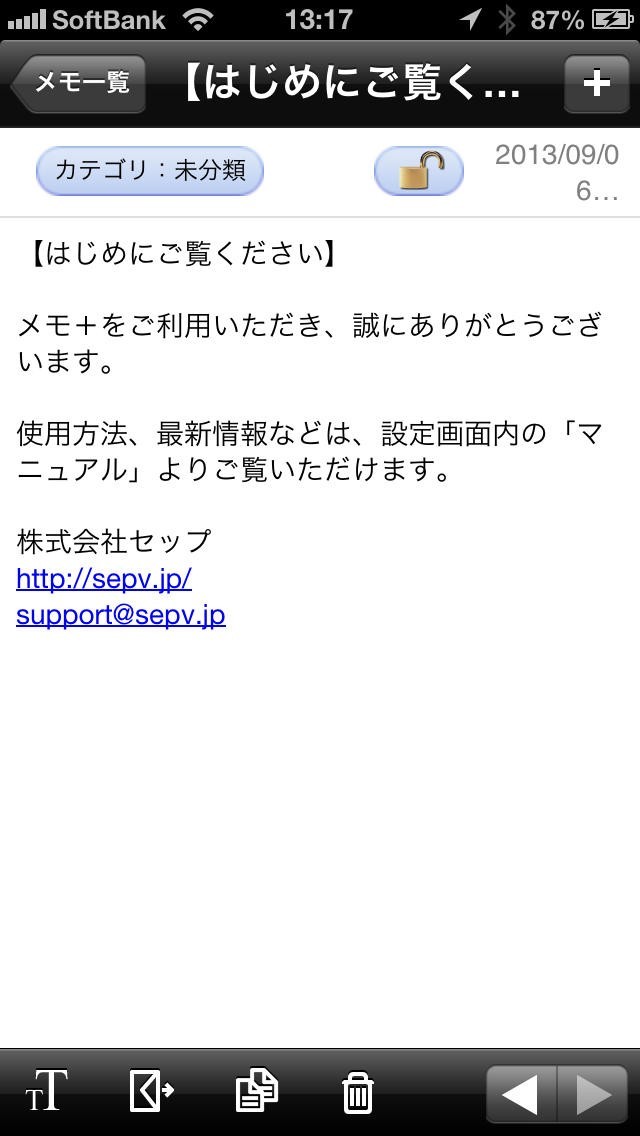640x1136 pixels.
Task: Open the http://sepv.jp/ link
Action: [x=104, y=578]
